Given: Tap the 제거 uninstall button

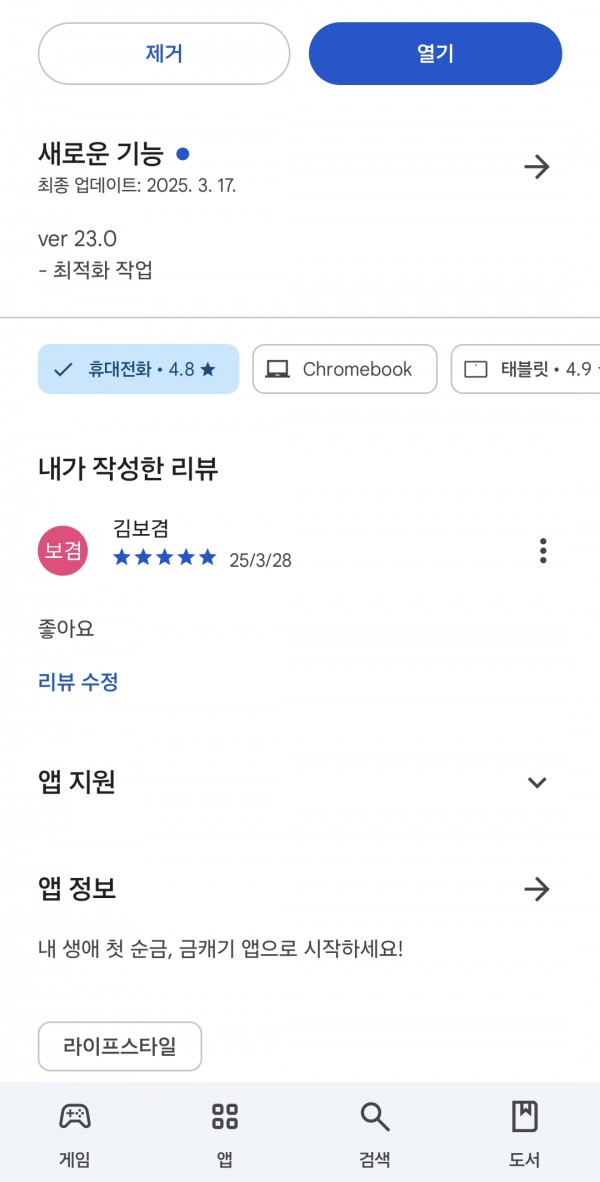Looking at the screenshot, I should coord(164,54).
